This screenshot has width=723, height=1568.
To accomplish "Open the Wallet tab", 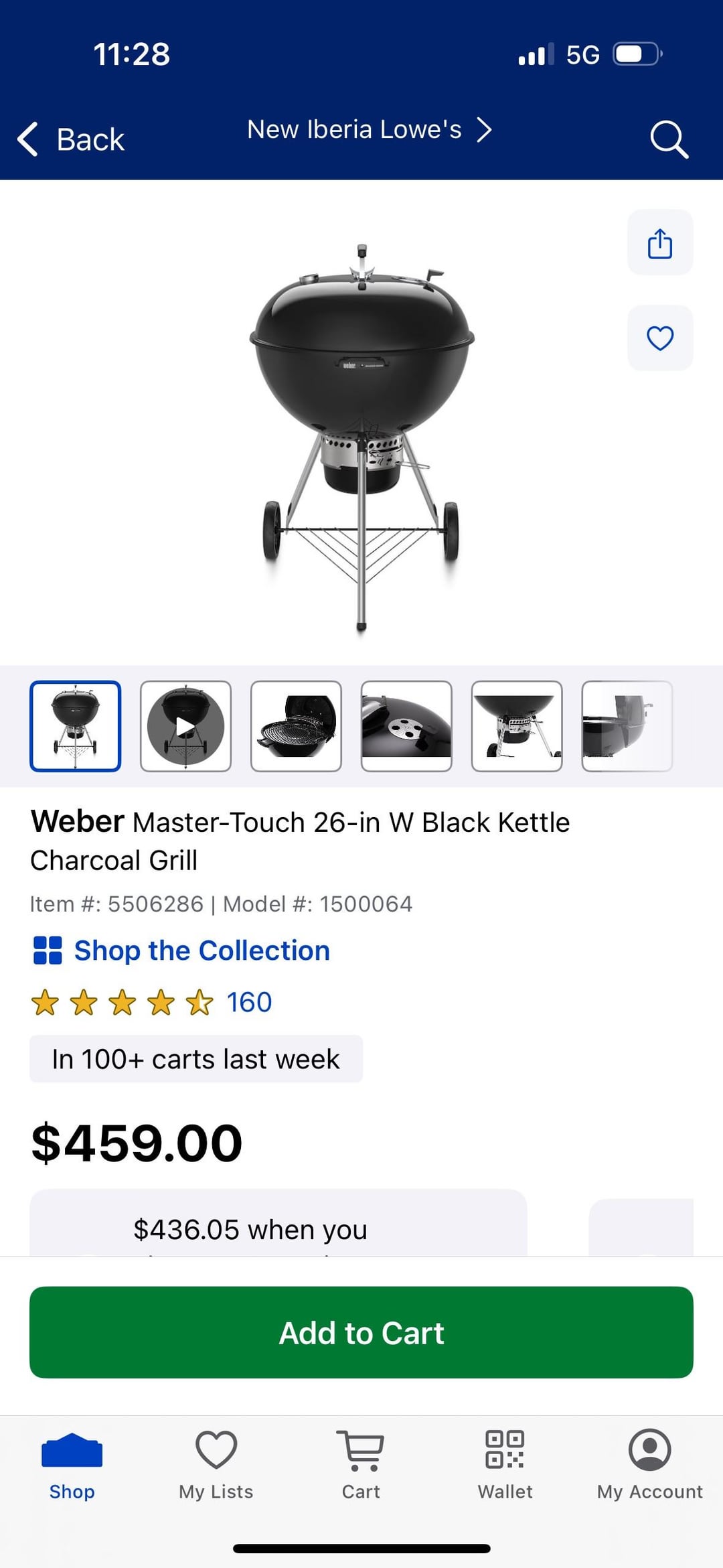I will [x=505, y=1465].
